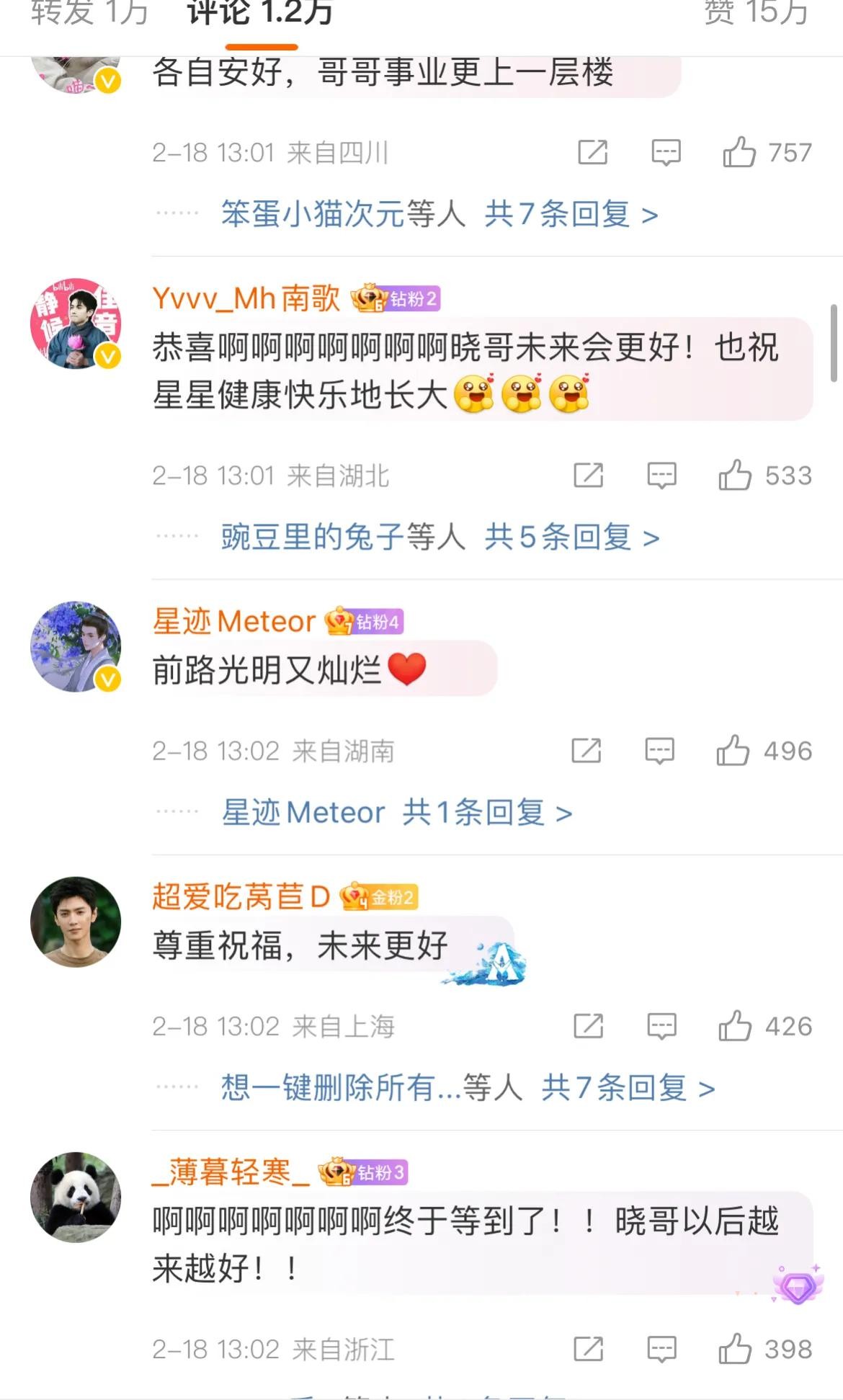Reply to _薄暮轻寒_'s comment
The height and width of the screenshot is (1400, 843).
[x=661, y=1349]
